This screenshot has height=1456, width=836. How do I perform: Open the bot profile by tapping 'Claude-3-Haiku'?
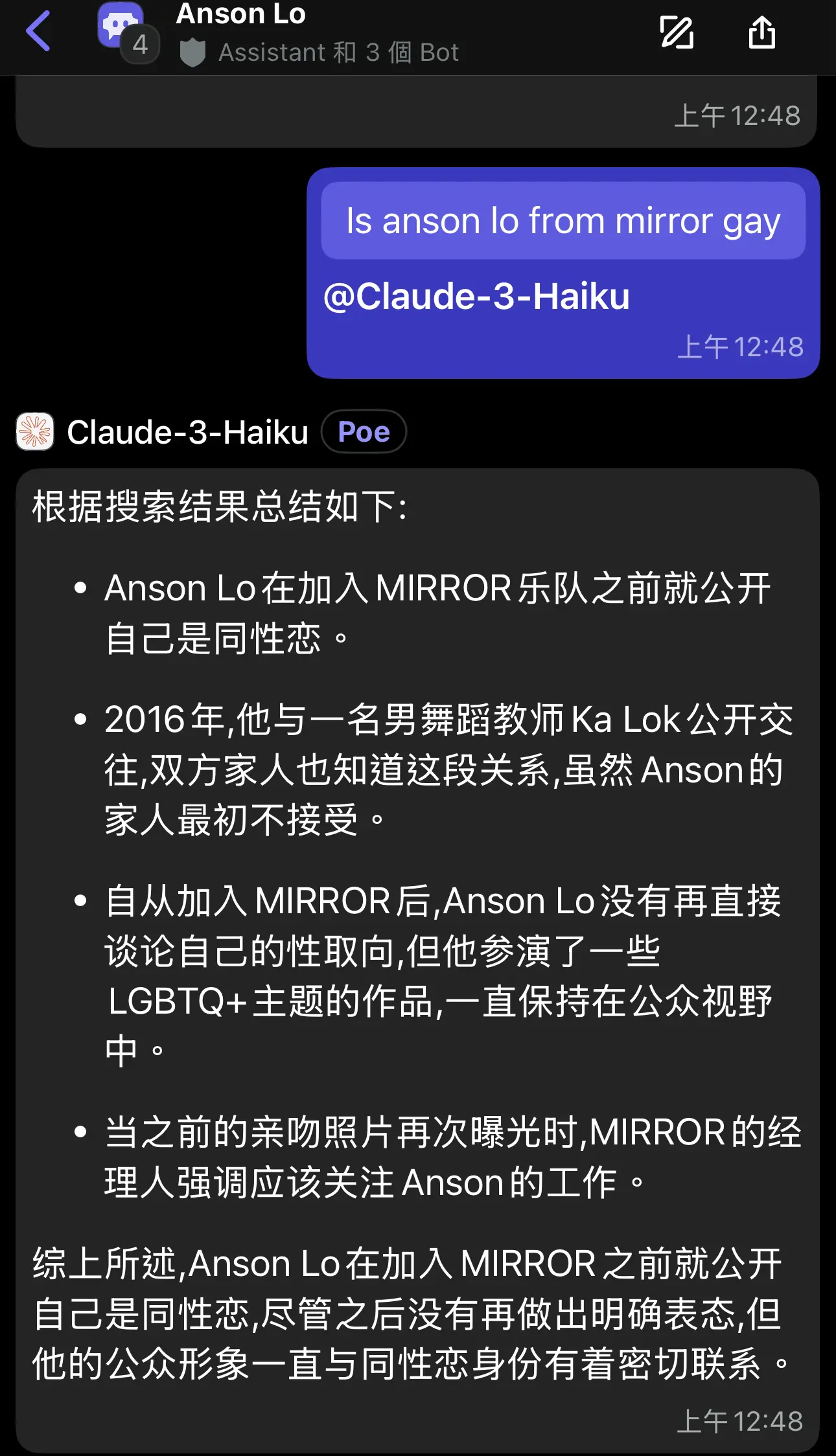click(x=187, y=431)
